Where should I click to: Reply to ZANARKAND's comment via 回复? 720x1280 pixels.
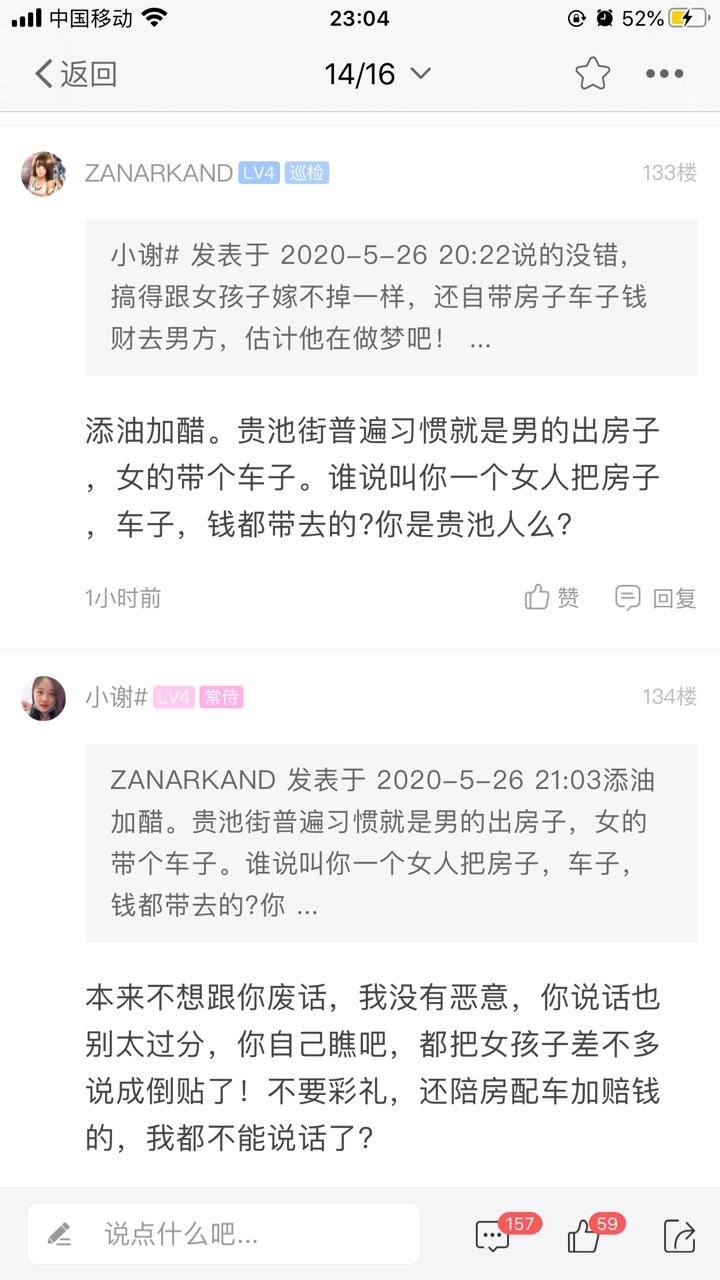656,598
